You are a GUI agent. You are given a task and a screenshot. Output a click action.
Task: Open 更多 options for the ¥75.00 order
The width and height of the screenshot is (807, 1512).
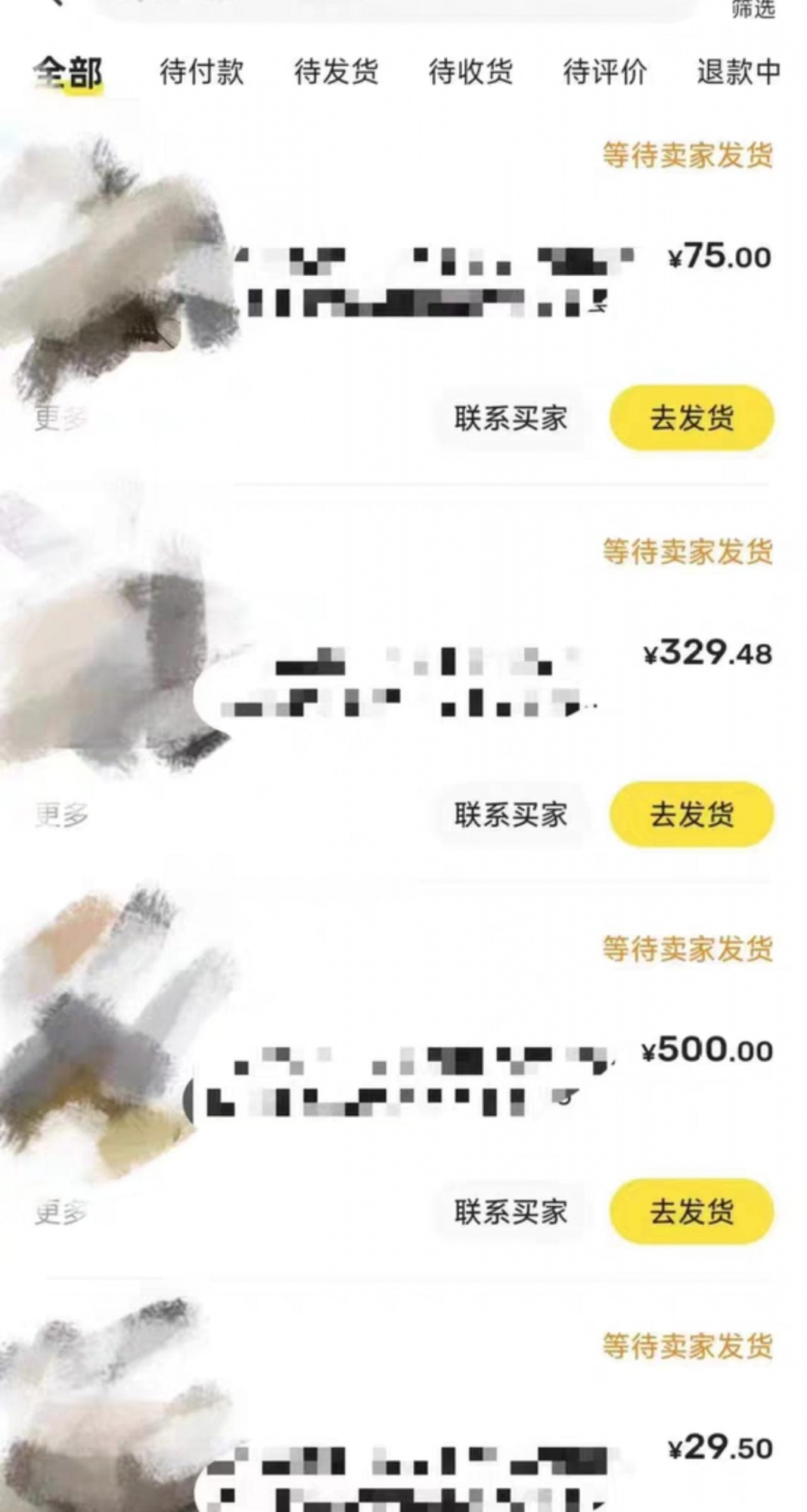click(x=61, y=418)
